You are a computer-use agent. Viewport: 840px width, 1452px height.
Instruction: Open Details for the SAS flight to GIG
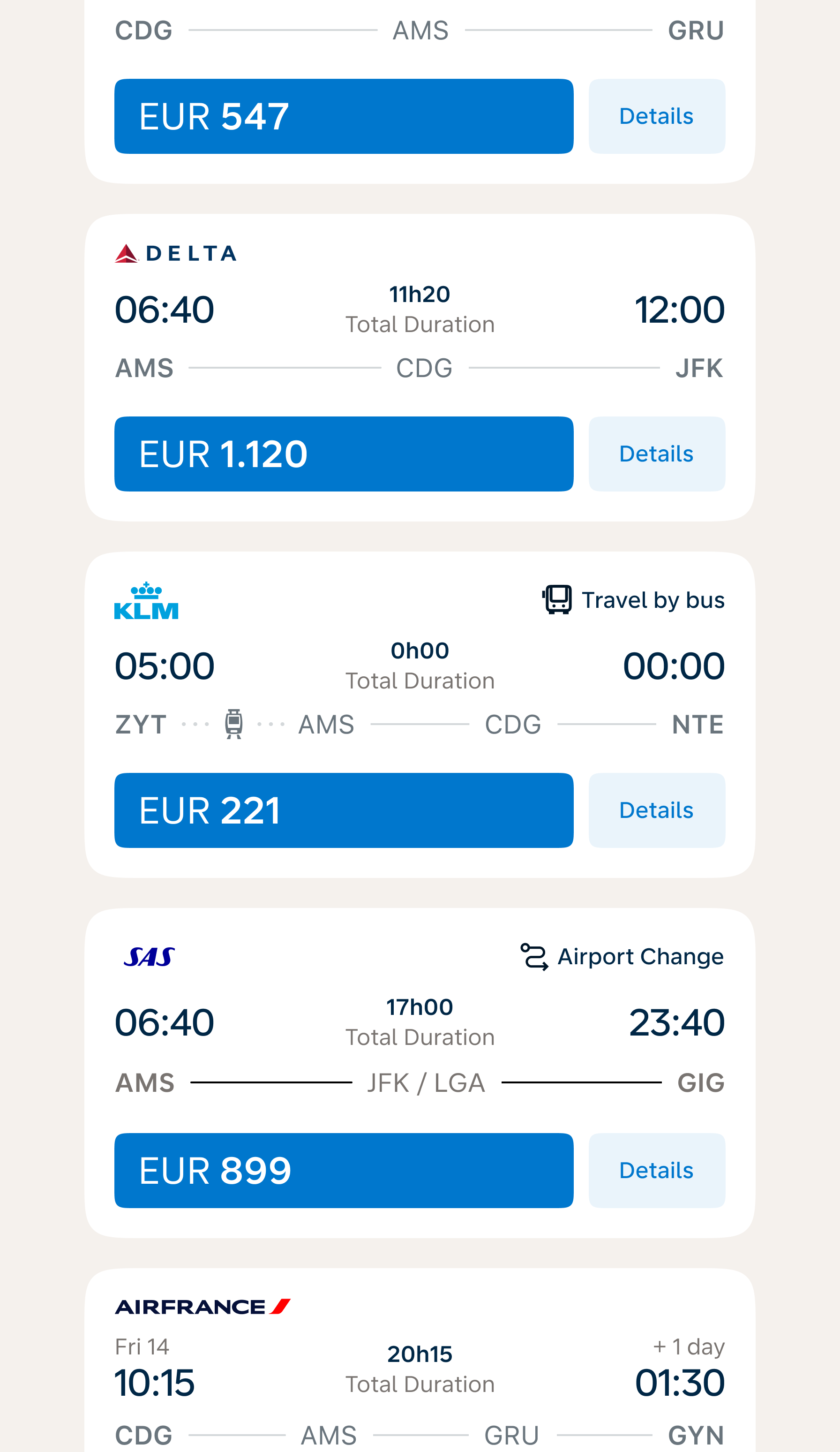click(656, 1170)
